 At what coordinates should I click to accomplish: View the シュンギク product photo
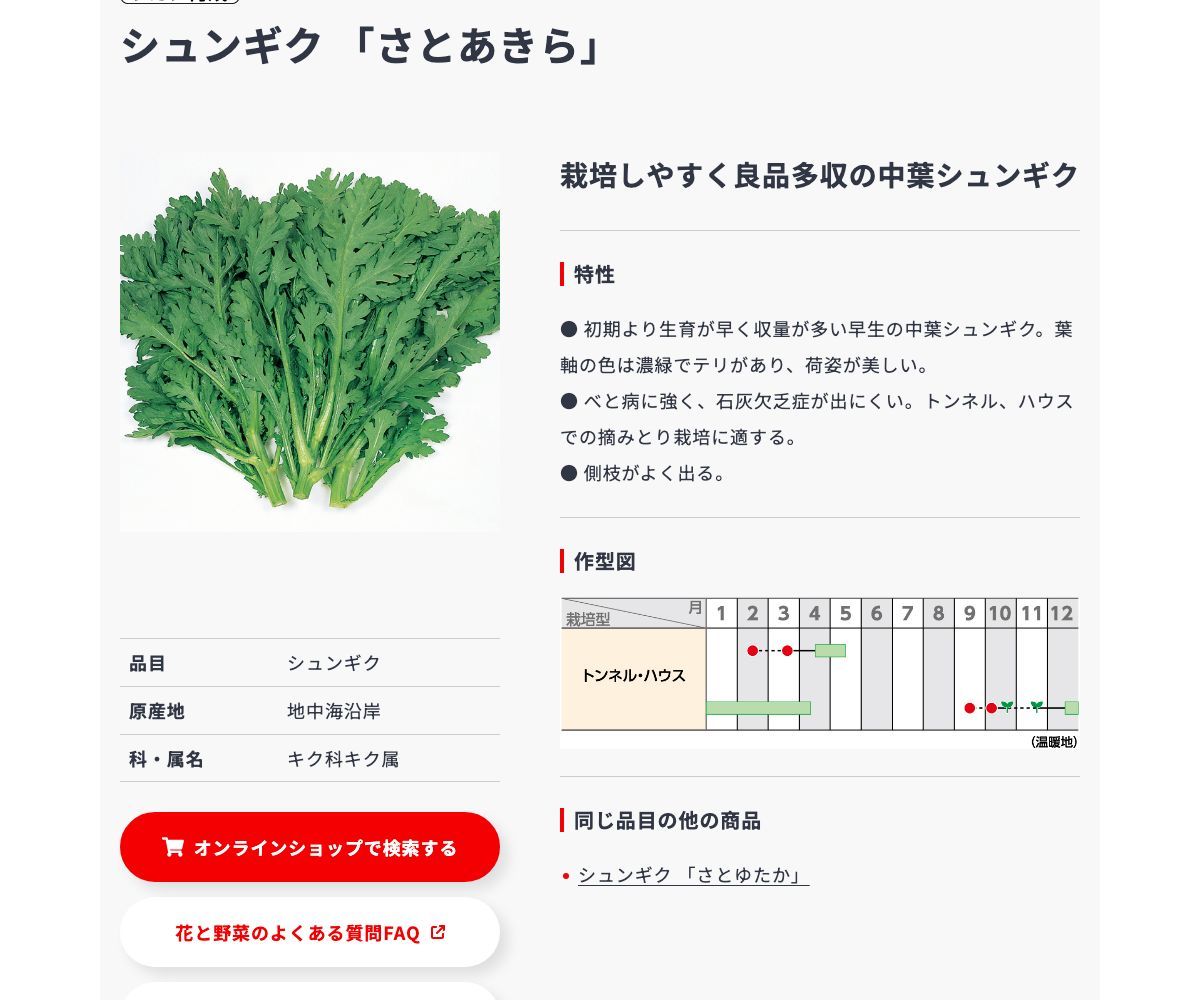pyautogui.click(x=310, y=340)
